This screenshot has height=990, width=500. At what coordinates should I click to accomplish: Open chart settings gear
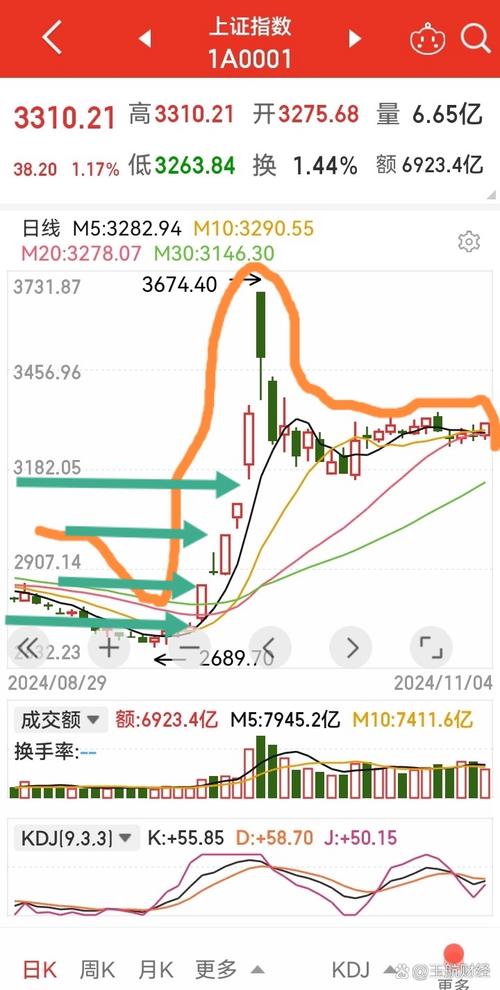468,241
